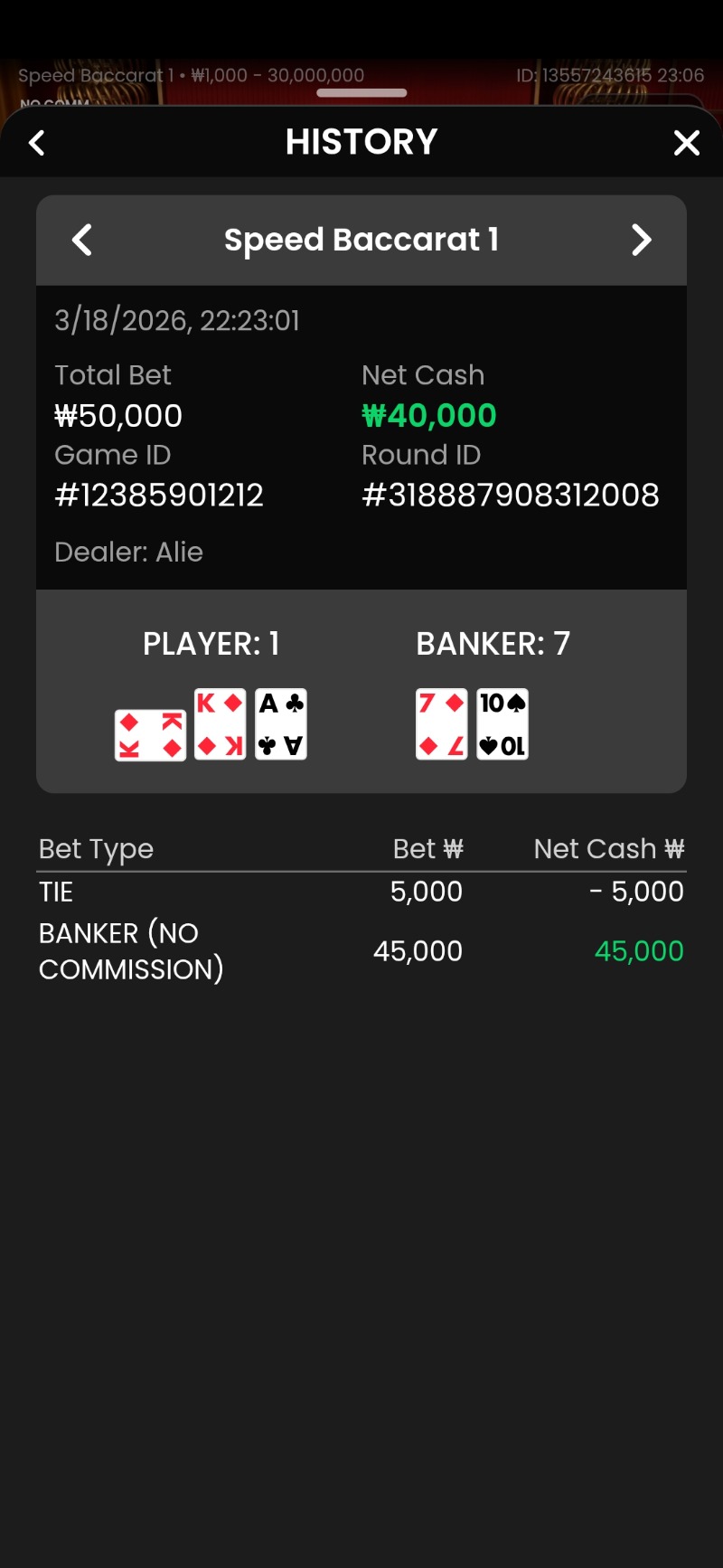This screenshot has height=1568, width=723.
Task: Show the next Speed Baccarat 1 round
Action: tap(641, 241)
